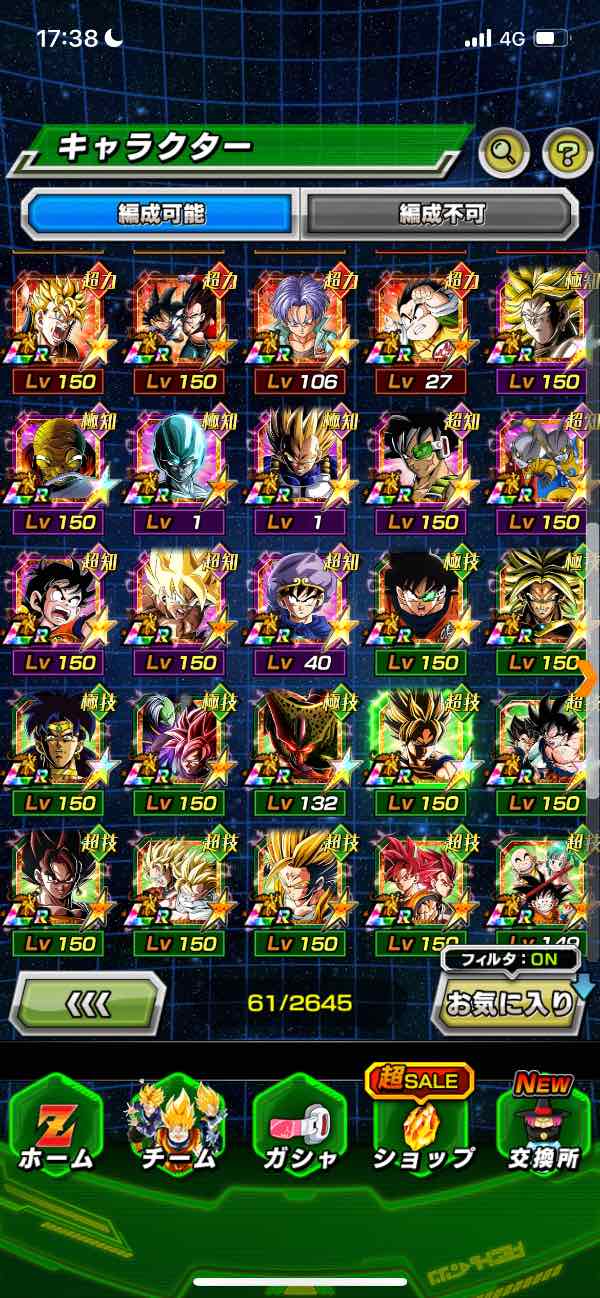Viewport: 600px width, 1298px height.
Task: Tap the green back arrows button
Action: click(88, 1002)
